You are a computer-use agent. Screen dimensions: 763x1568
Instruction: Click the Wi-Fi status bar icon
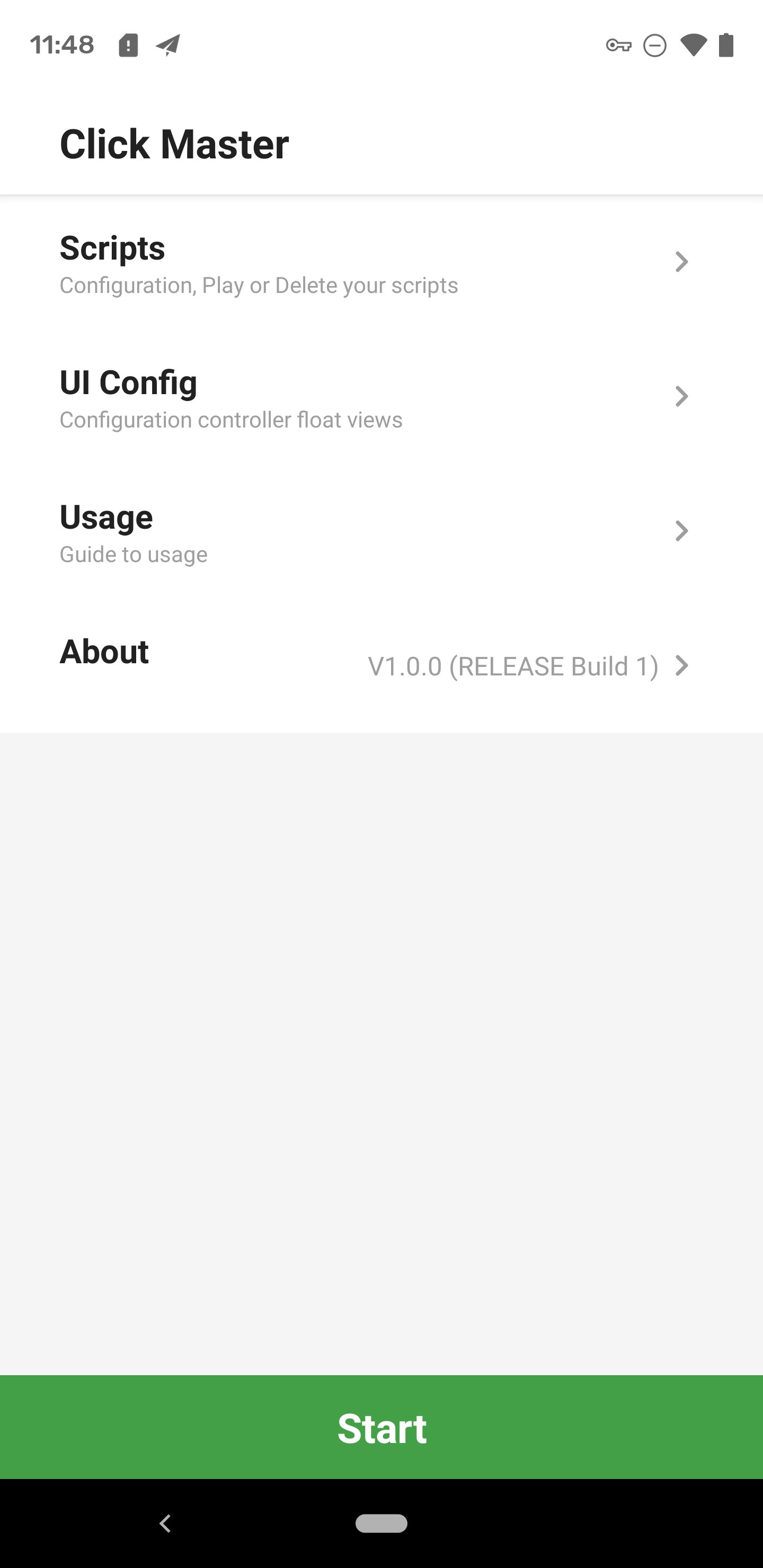tap(693, 46)
